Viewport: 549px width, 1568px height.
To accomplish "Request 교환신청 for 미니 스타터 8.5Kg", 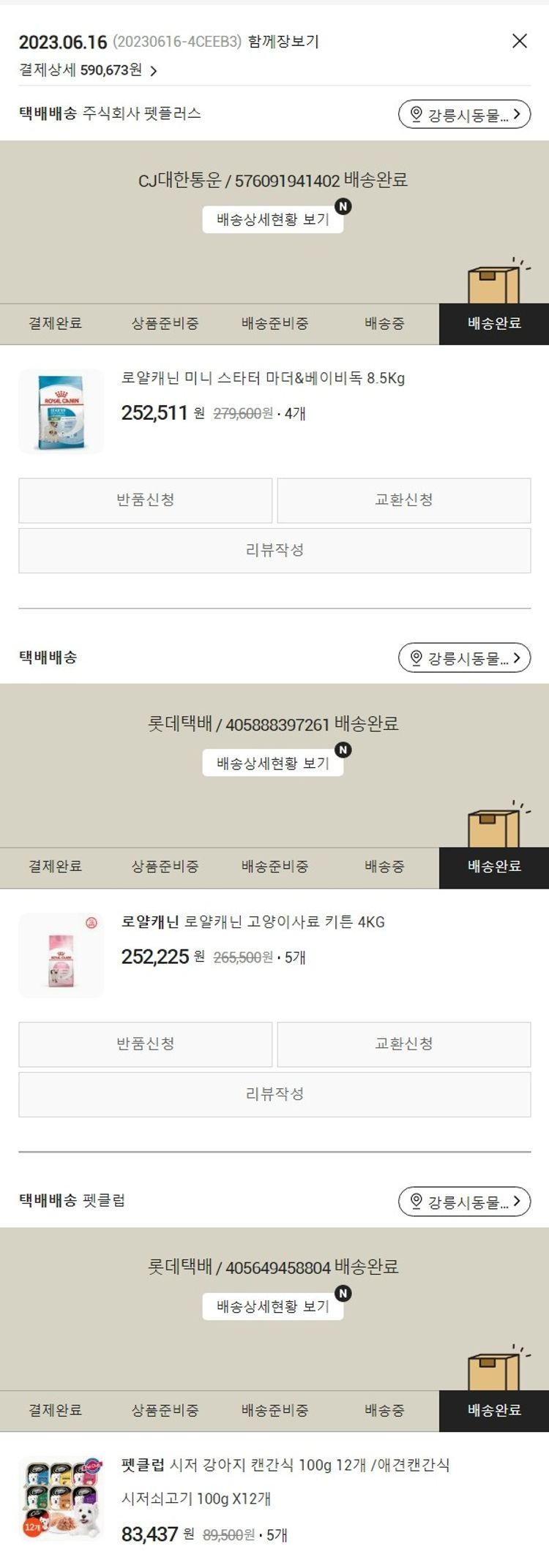I will pyautogui.click(x=403, y=500).
